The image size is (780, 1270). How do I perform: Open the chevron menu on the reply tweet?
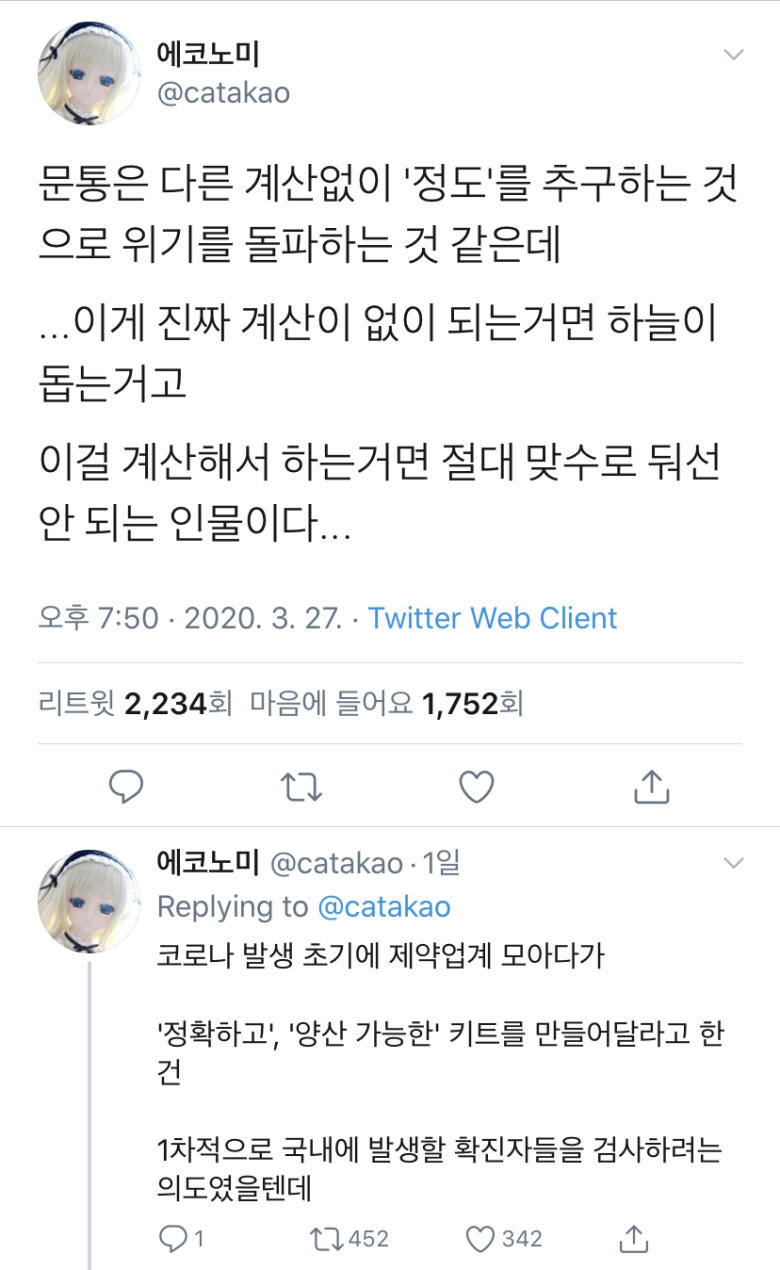click(734, 862)
